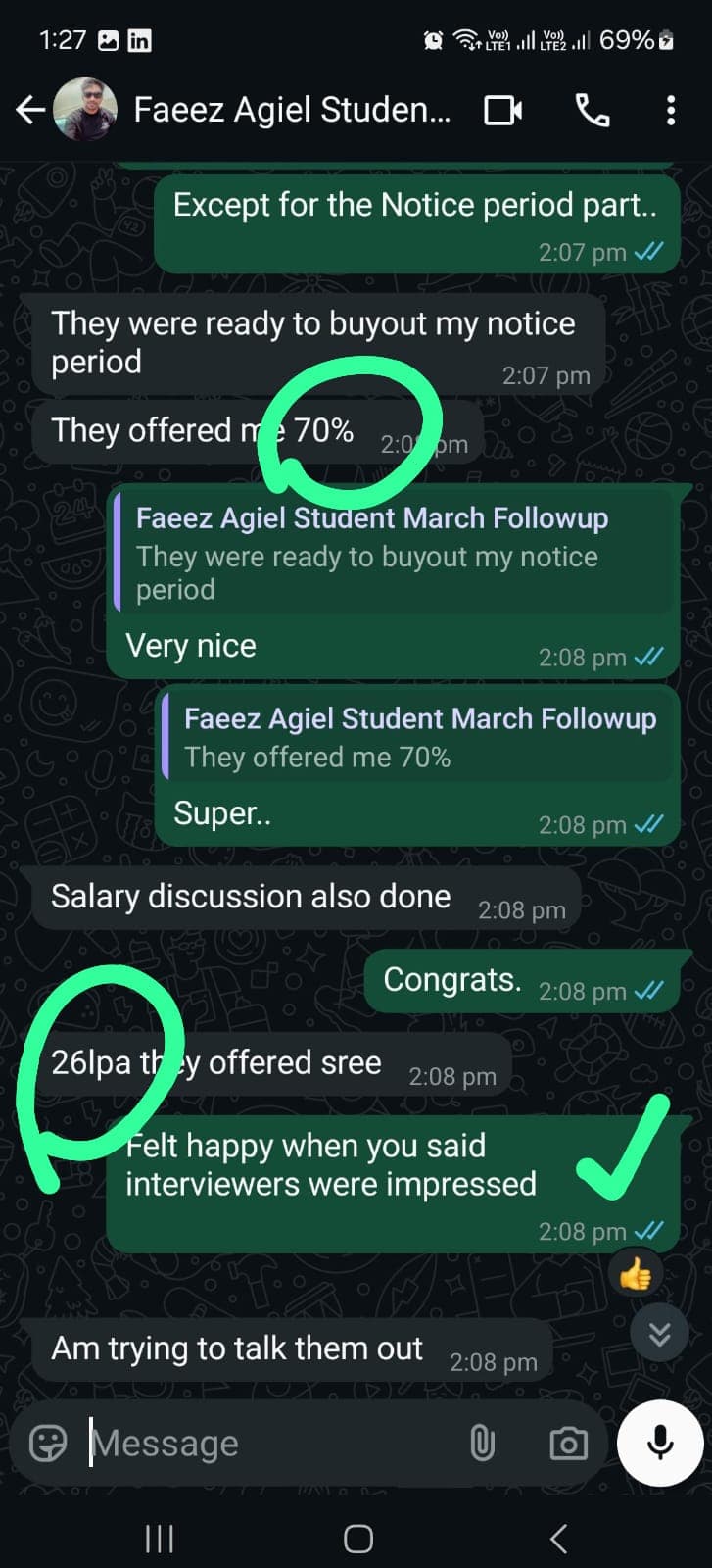Tap the microphone icon to record audio
Screen dimensions: 712x1568
[x=658, y=1443]
